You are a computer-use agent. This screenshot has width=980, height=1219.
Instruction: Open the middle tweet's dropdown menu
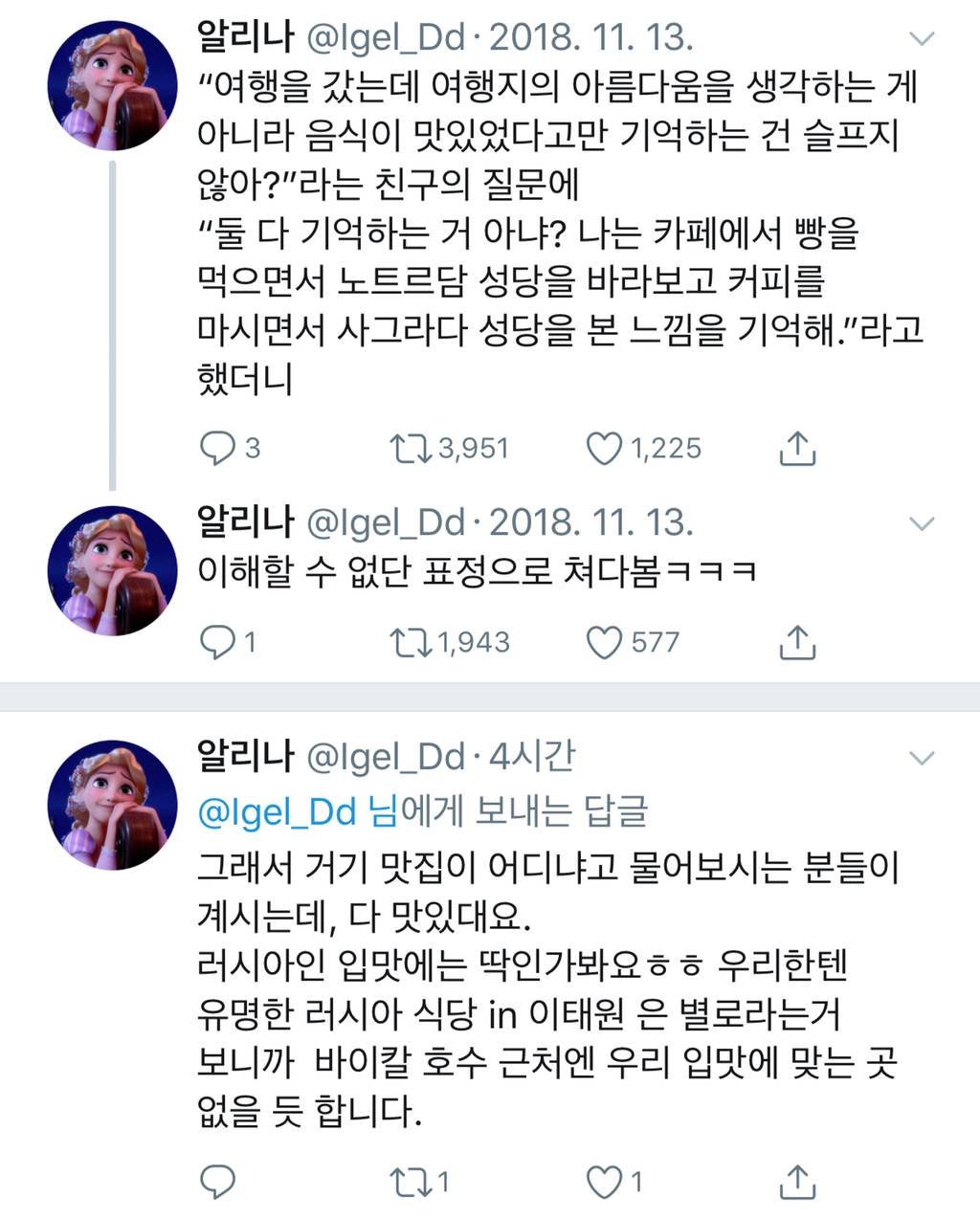click(922, 523)
